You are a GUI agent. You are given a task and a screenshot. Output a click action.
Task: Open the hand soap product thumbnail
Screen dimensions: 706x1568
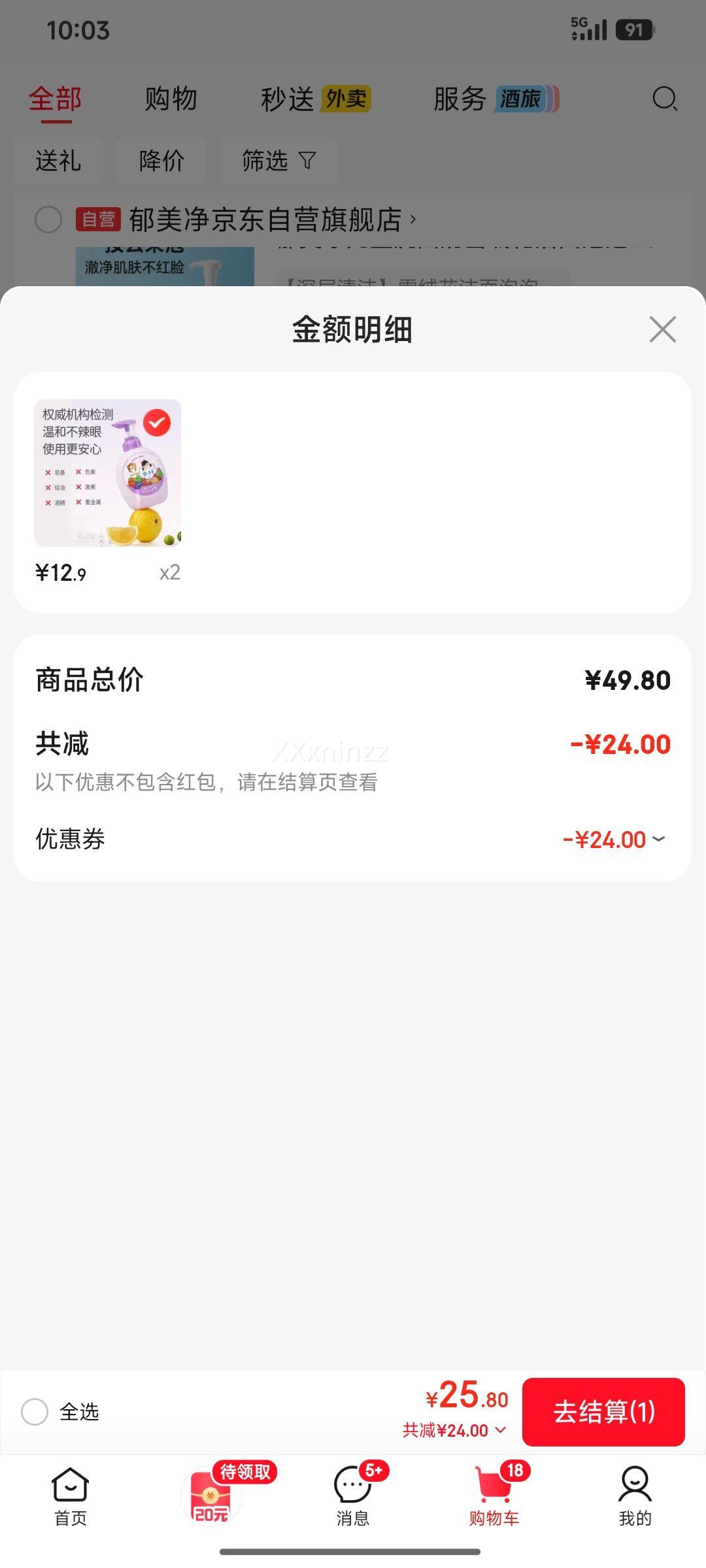108,473
